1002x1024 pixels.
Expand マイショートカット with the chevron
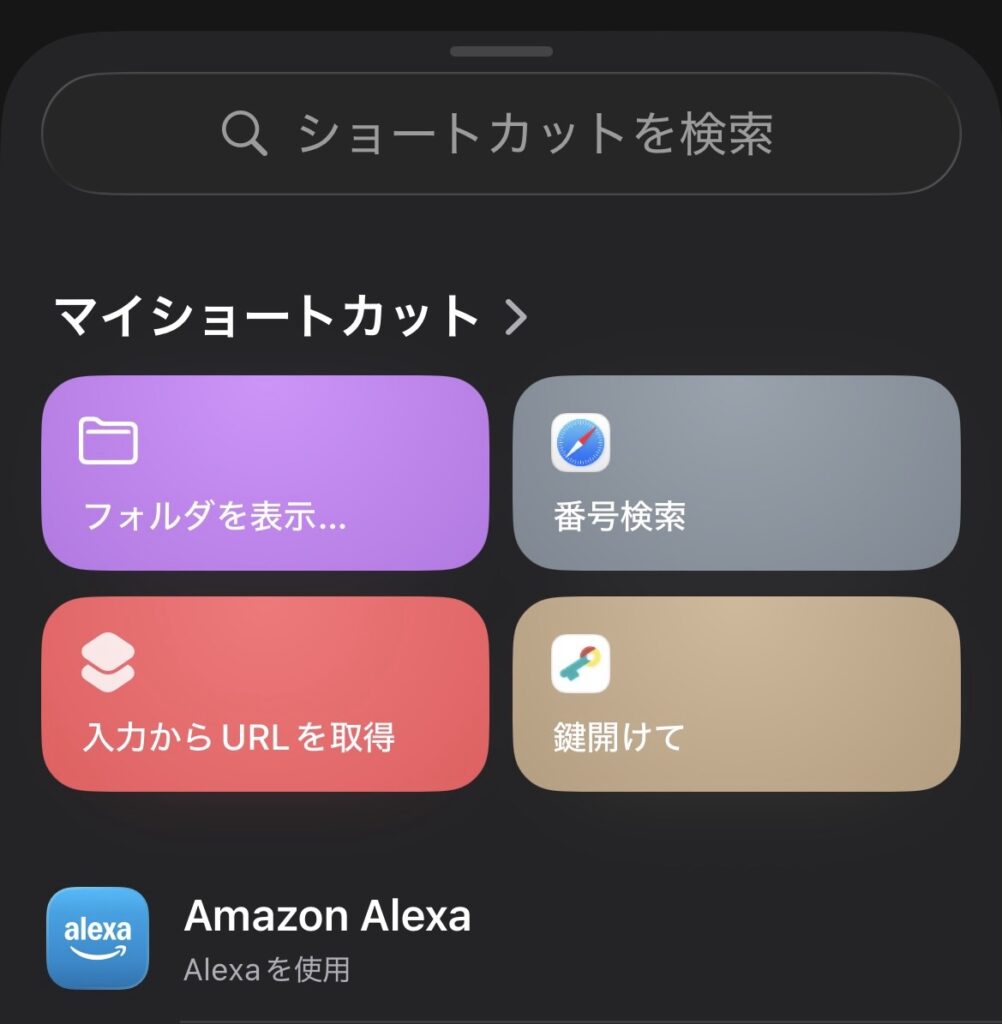point(516,318)
